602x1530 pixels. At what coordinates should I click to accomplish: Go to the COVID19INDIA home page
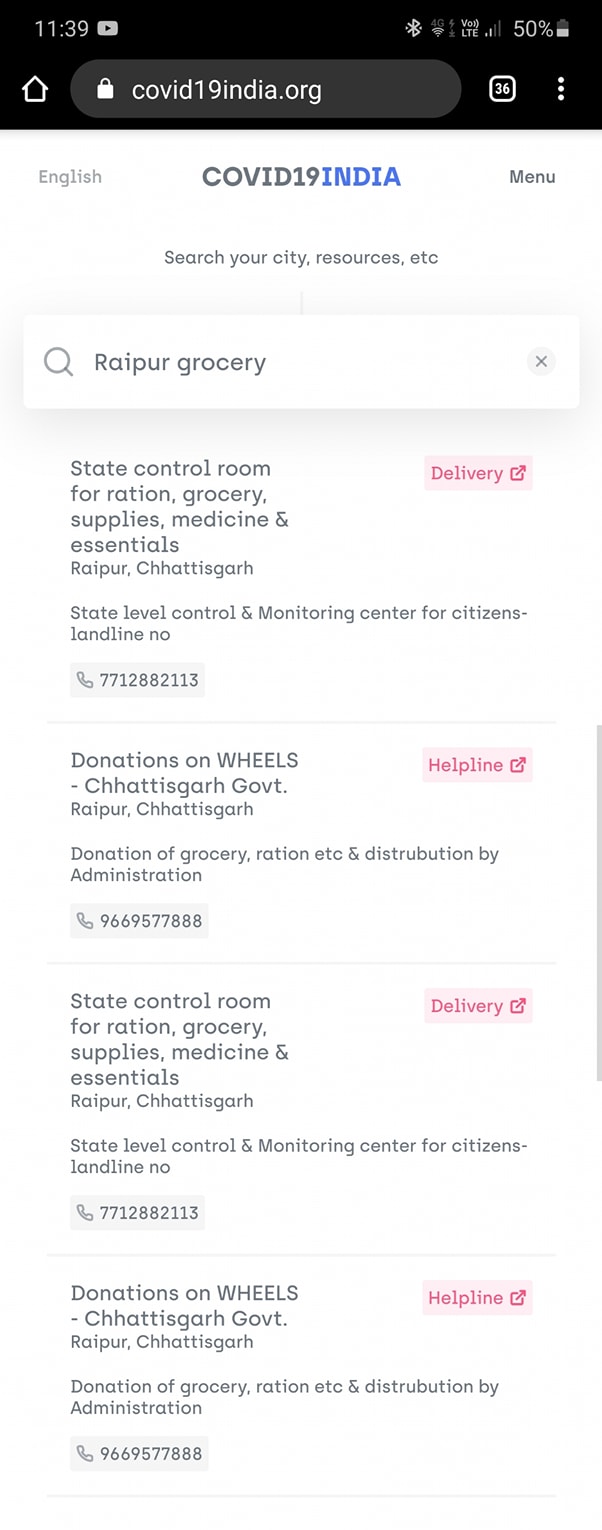pos(301,177)
